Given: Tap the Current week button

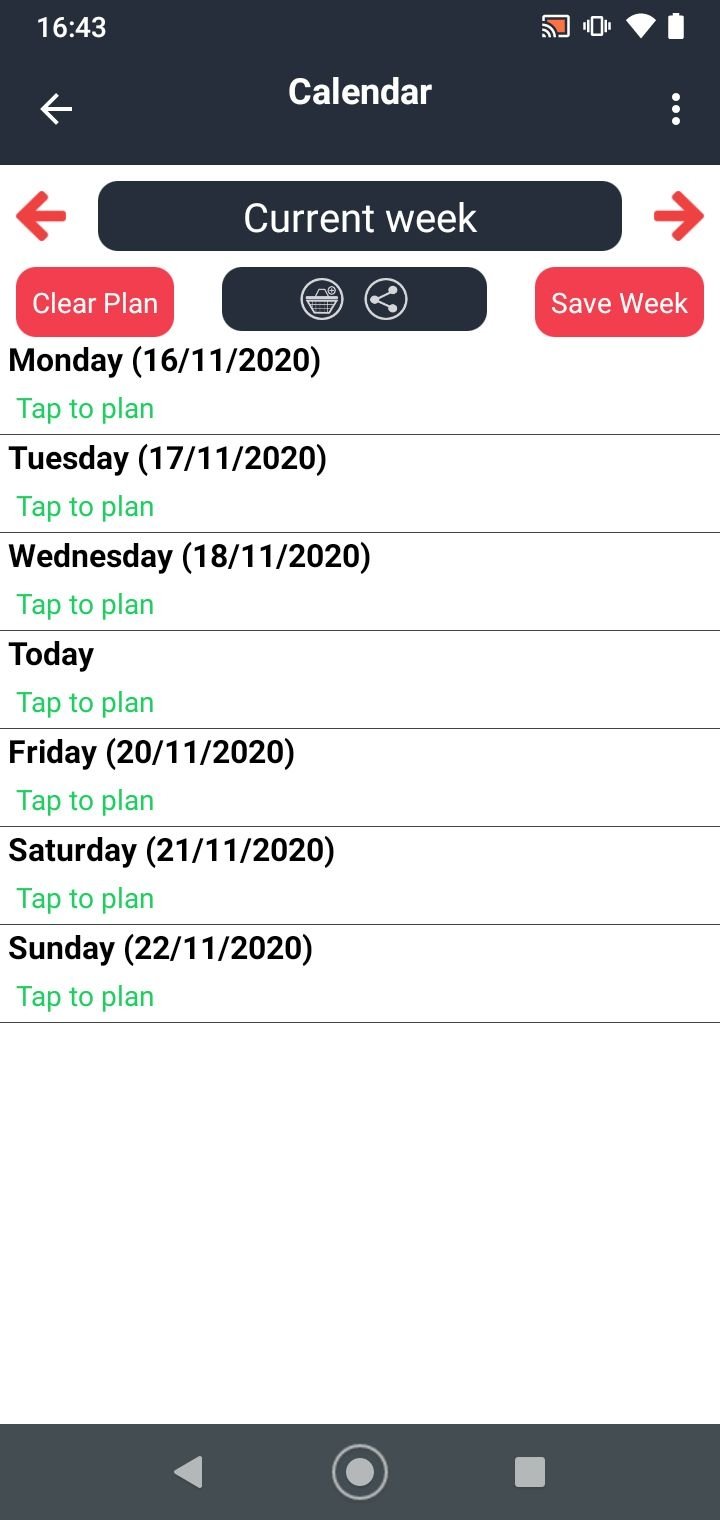Looking at the screenshot, I should 360,216.
